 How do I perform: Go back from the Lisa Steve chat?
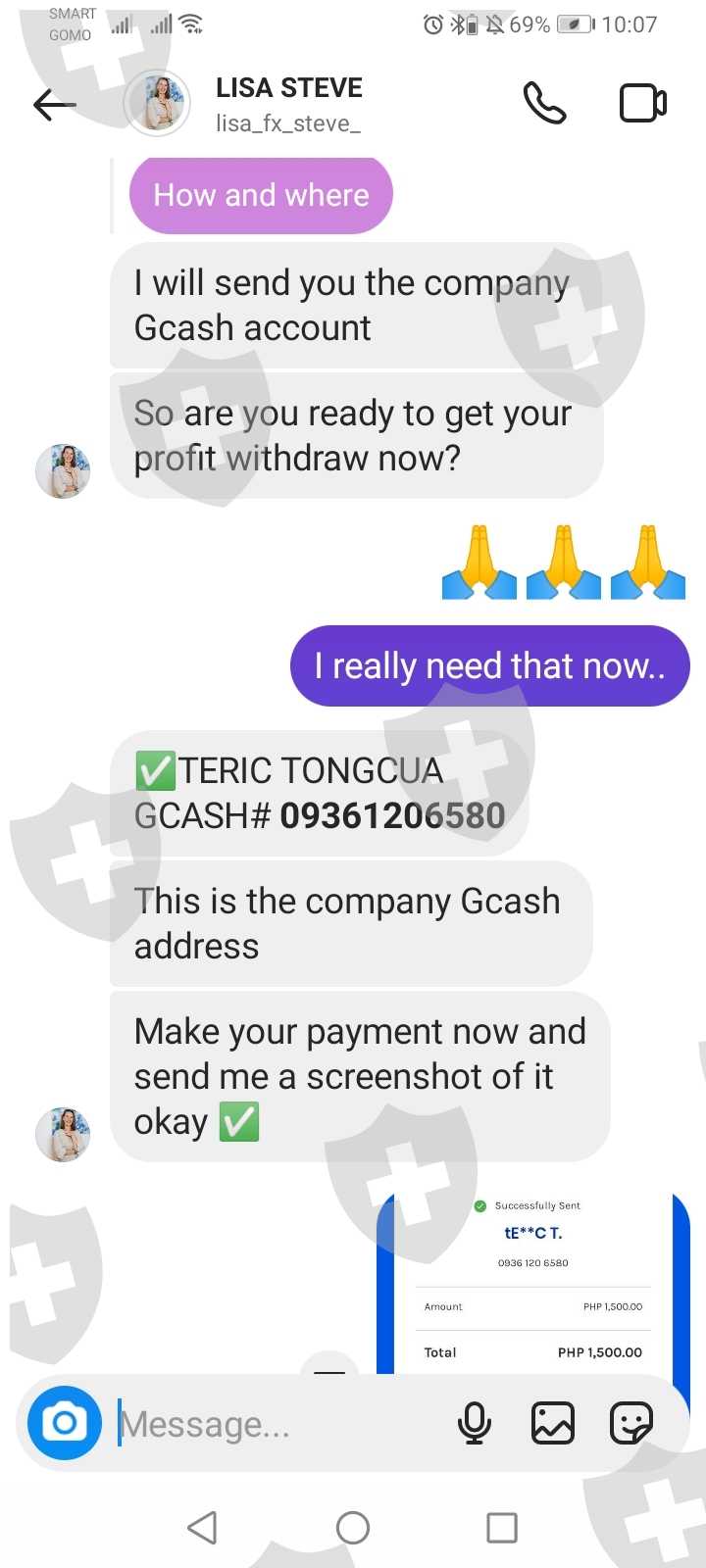coord(55,104)
